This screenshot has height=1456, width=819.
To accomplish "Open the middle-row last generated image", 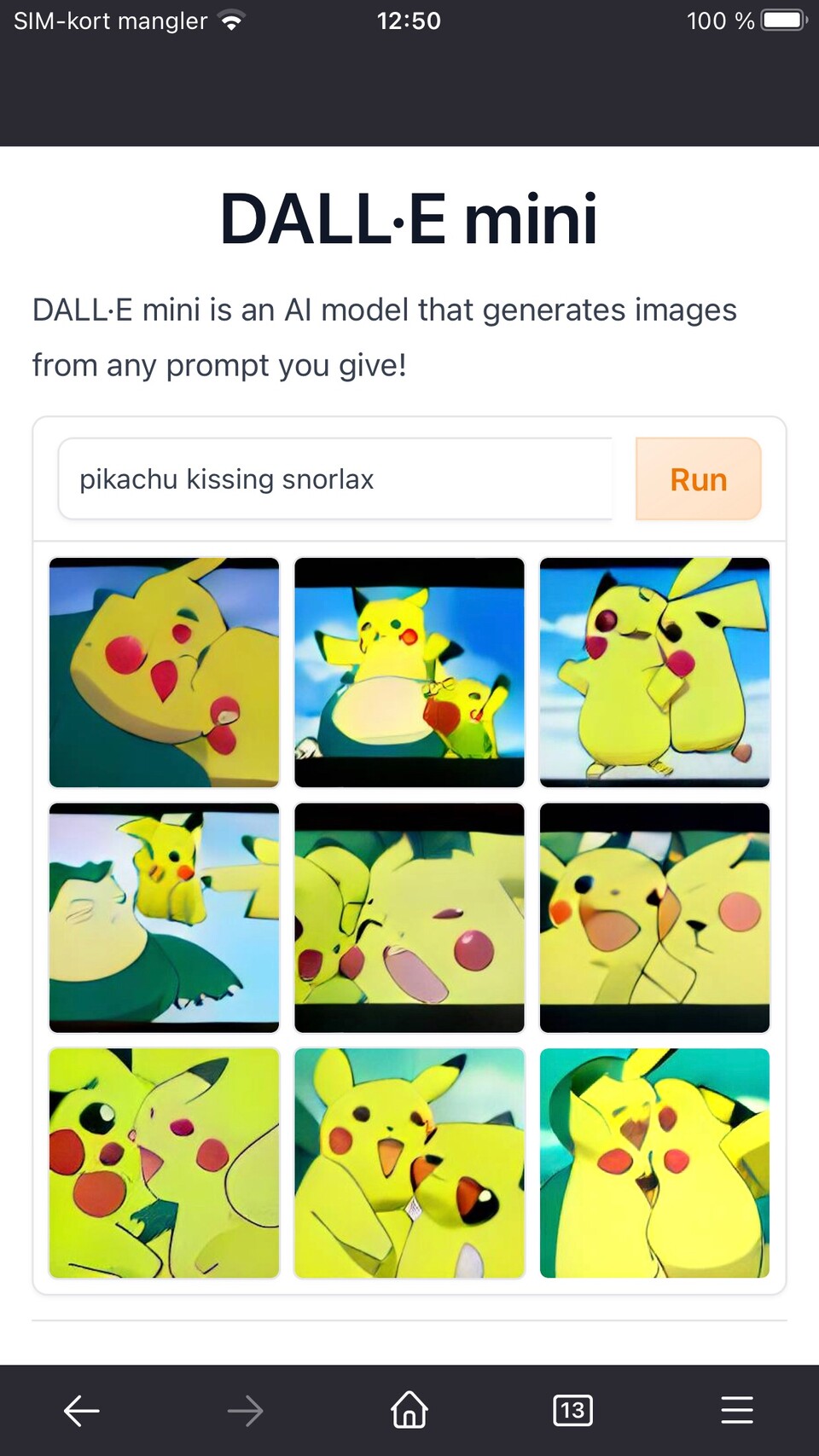I will coord(654,918).
